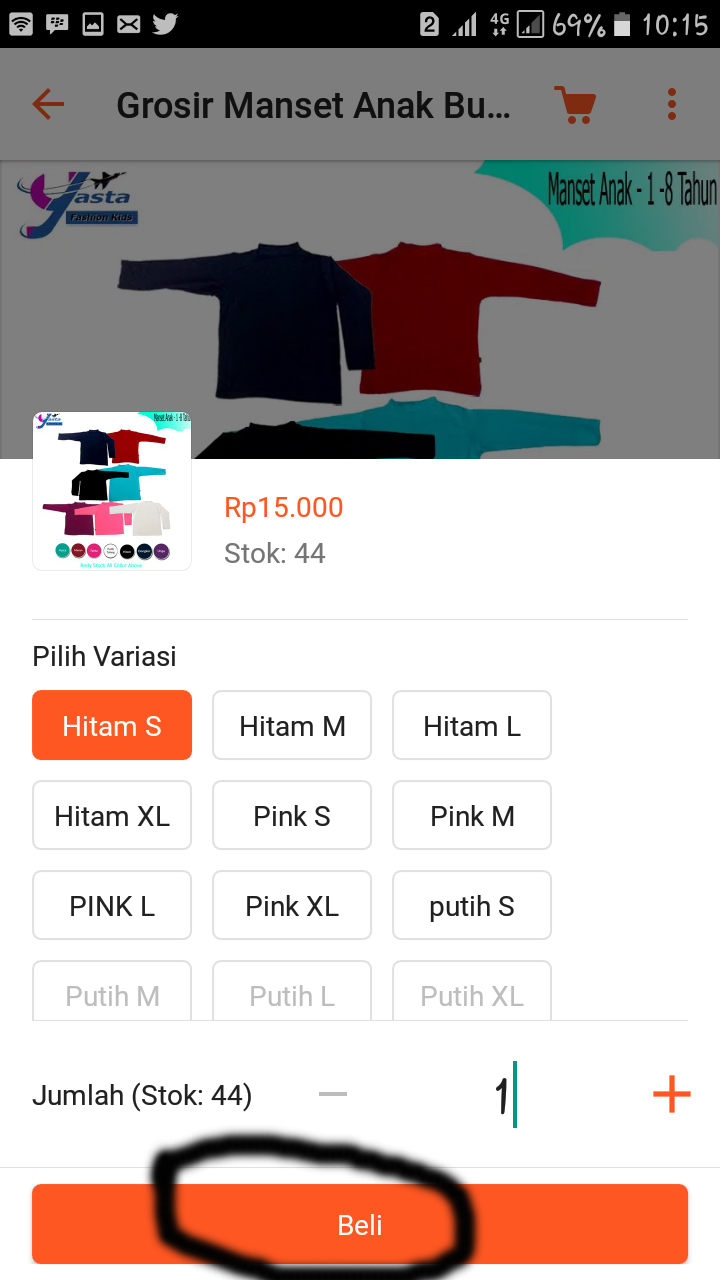Choose the Pink XL size option
The height and width of the screenshot is (1280, 720).
click(x=291, y=905)
